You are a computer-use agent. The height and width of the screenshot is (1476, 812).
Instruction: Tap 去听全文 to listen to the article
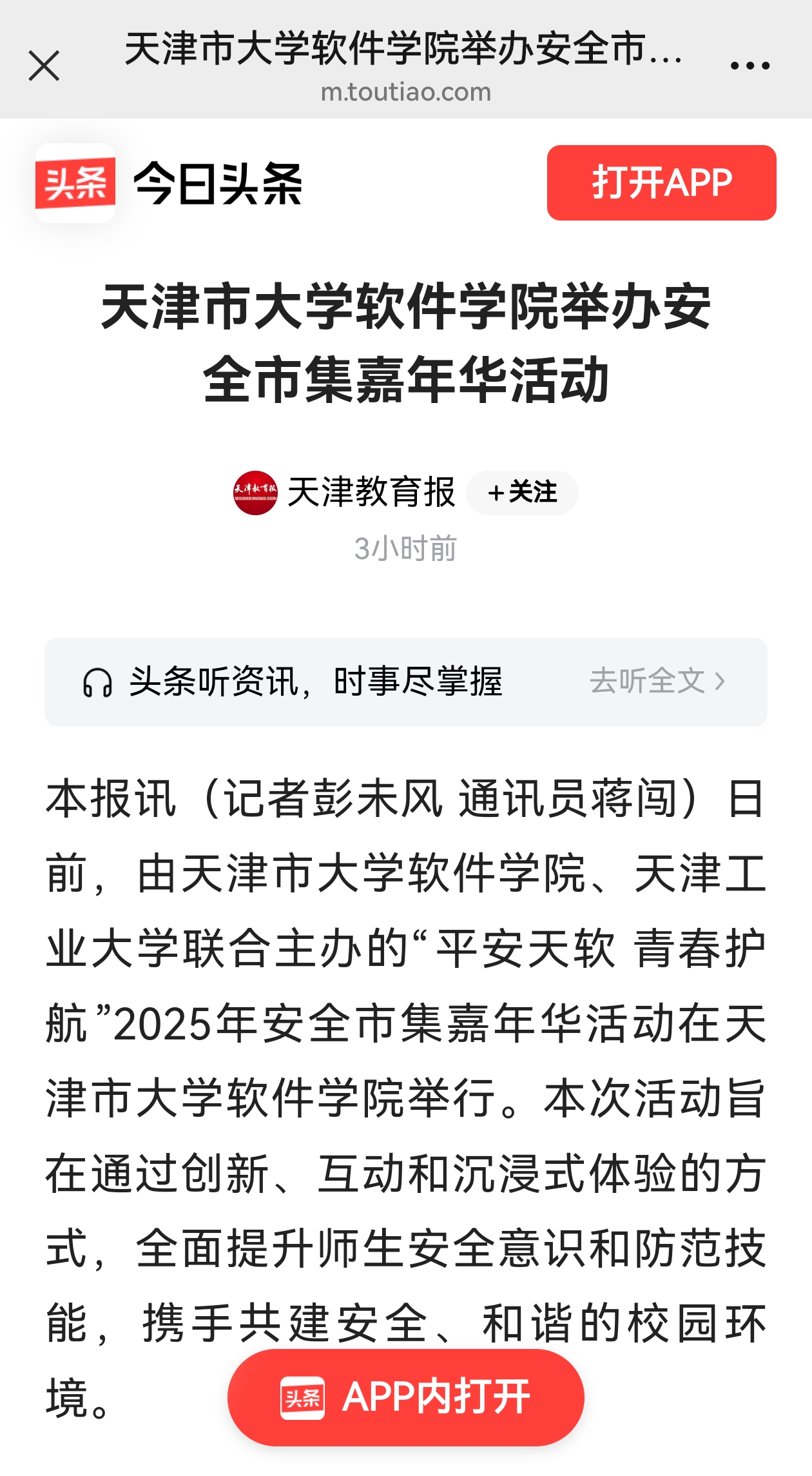click(657, 681)
